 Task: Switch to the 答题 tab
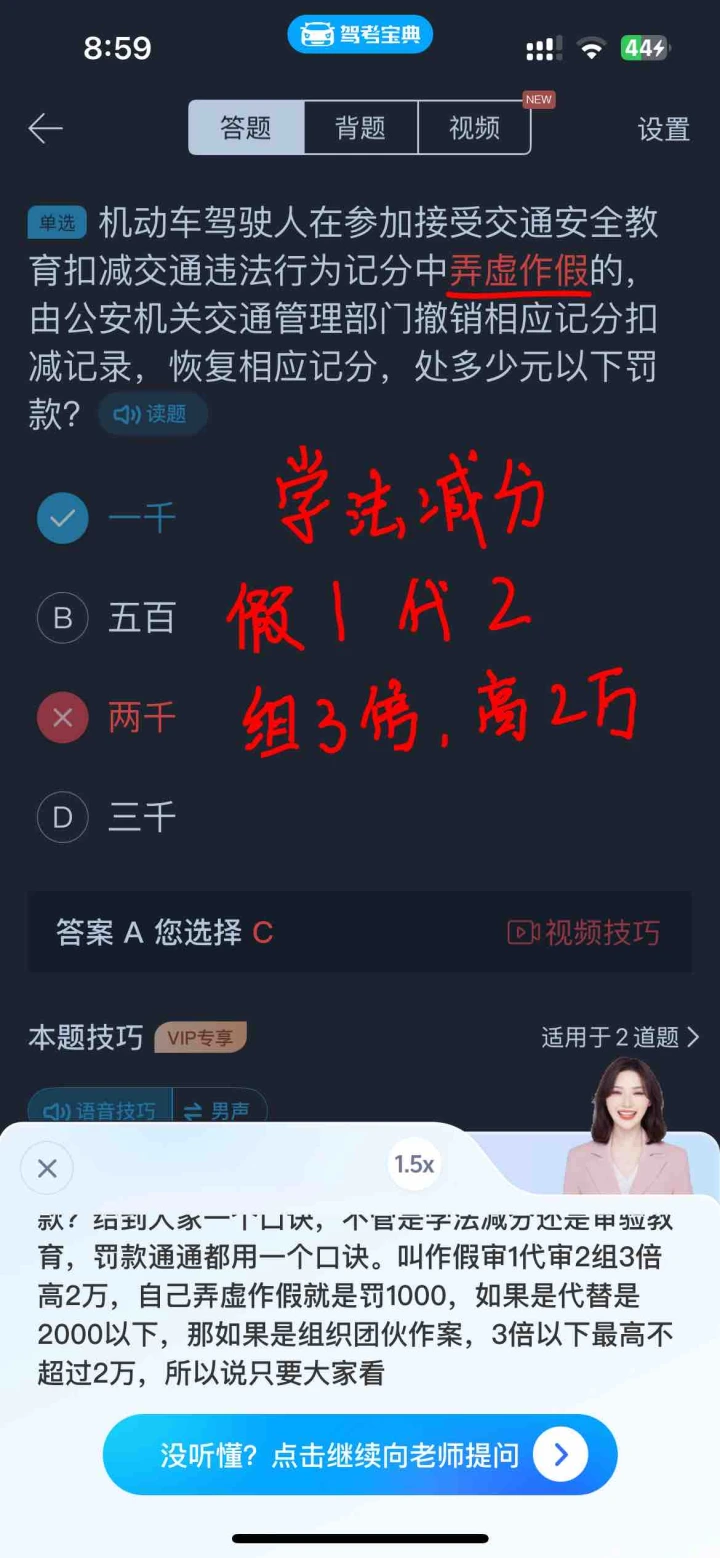[x=246, y=128]
